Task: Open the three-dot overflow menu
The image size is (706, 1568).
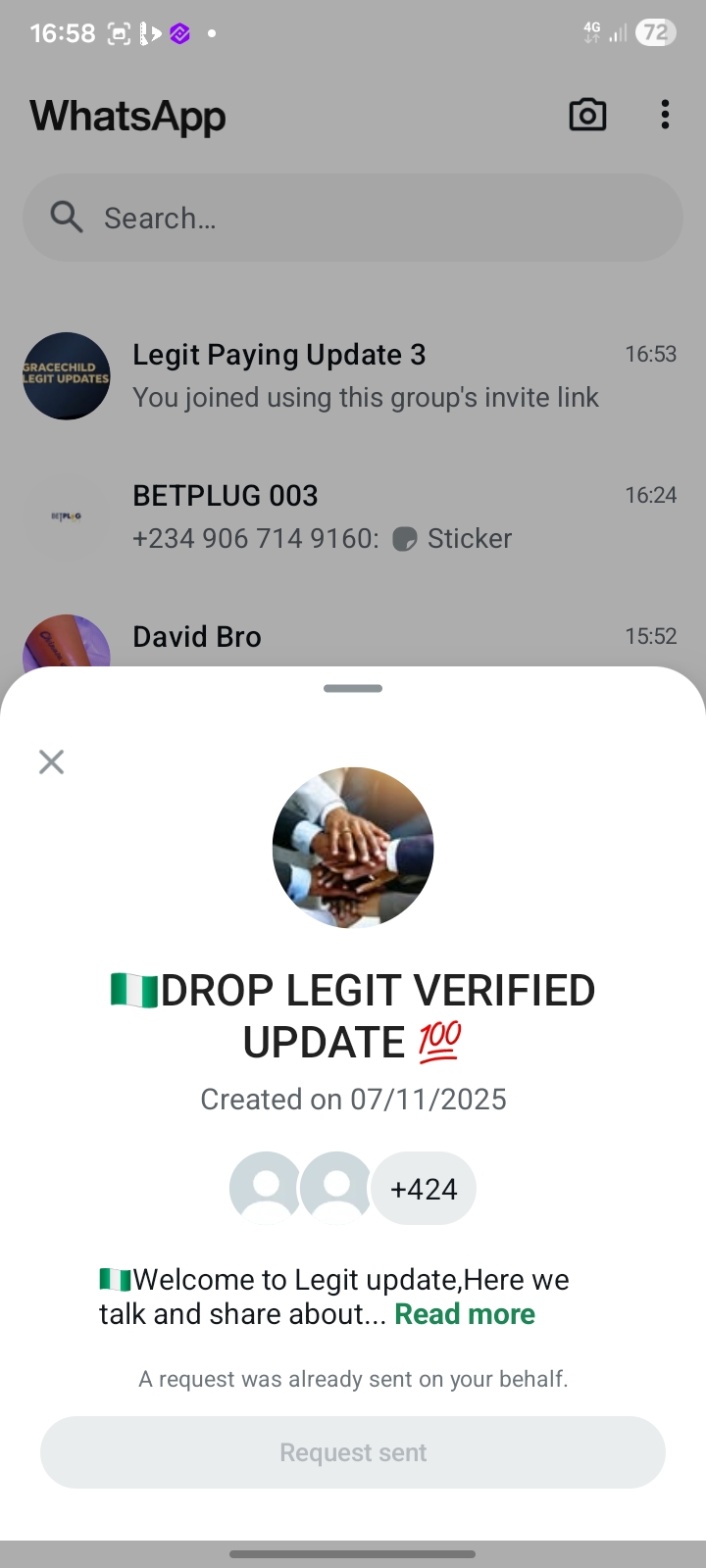Action: (x=665, y=116)
